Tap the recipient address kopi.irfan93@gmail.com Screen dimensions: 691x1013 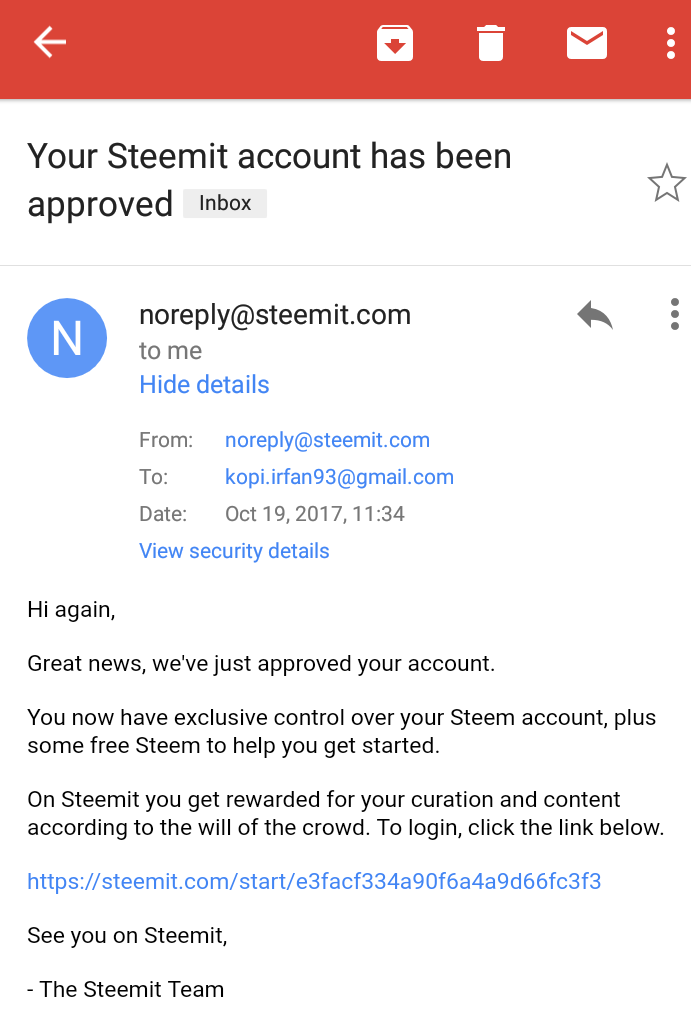point(339,477)
